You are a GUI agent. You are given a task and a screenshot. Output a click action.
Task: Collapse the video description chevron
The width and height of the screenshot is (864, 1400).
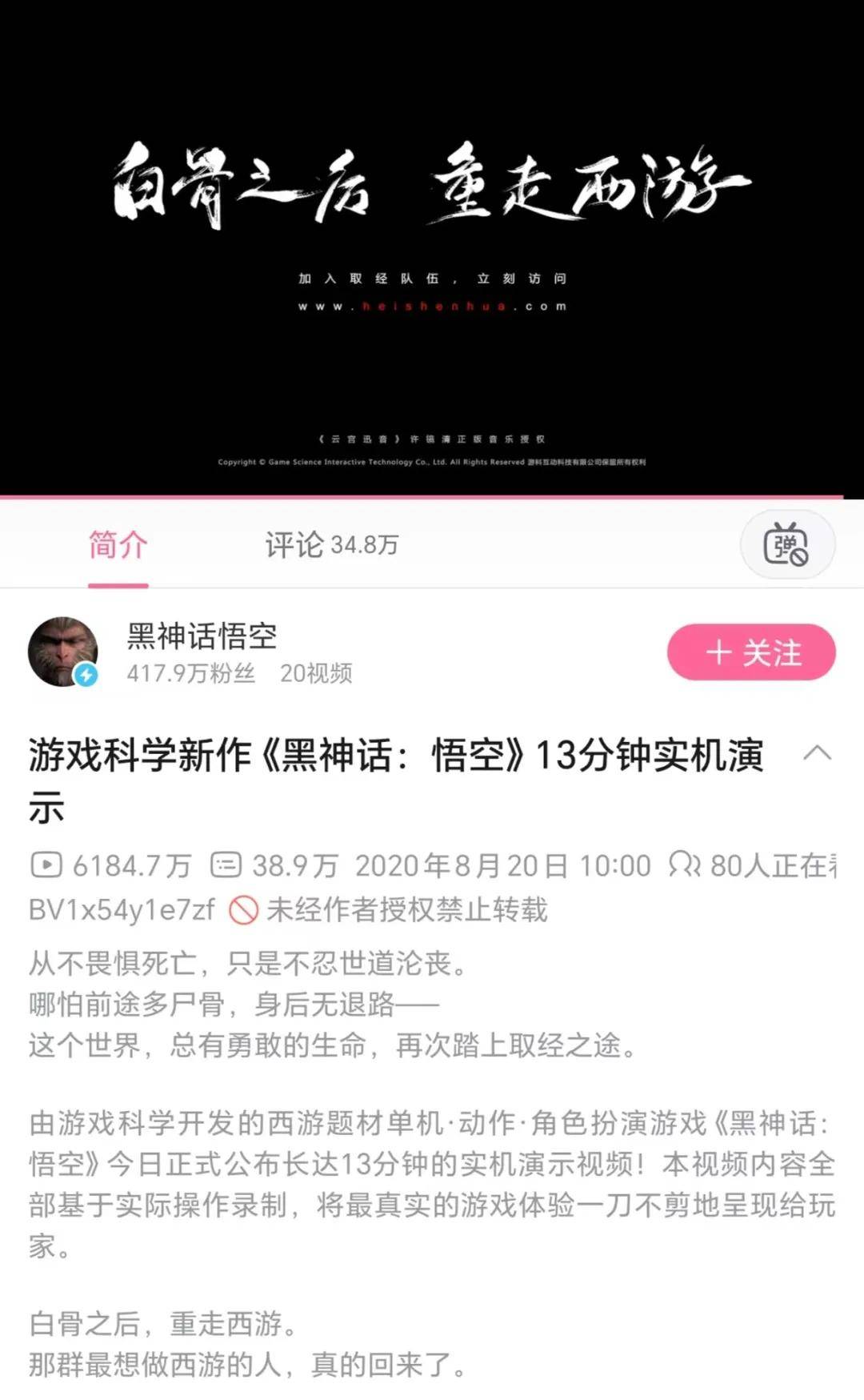tap(817, 754)
